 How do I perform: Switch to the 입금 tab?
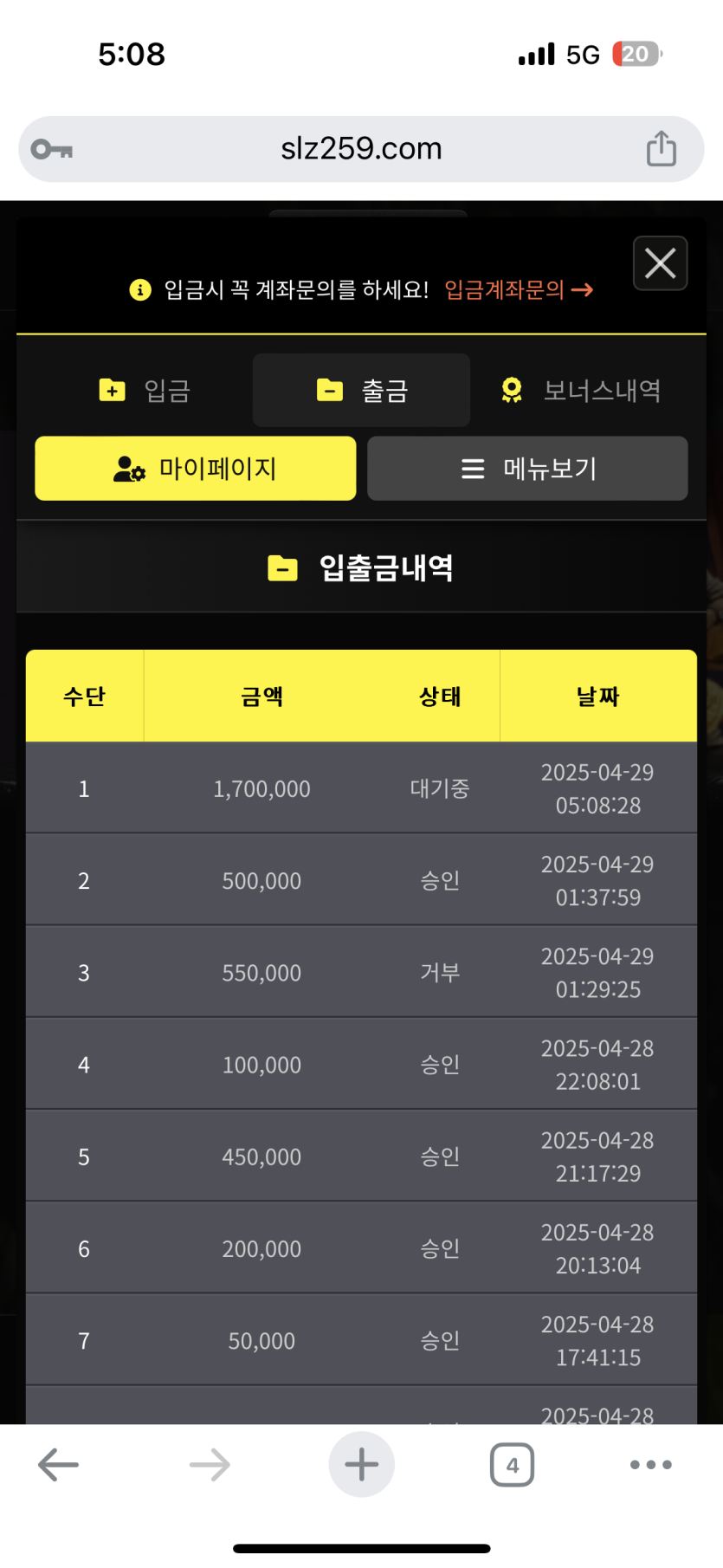coord(145,390)
